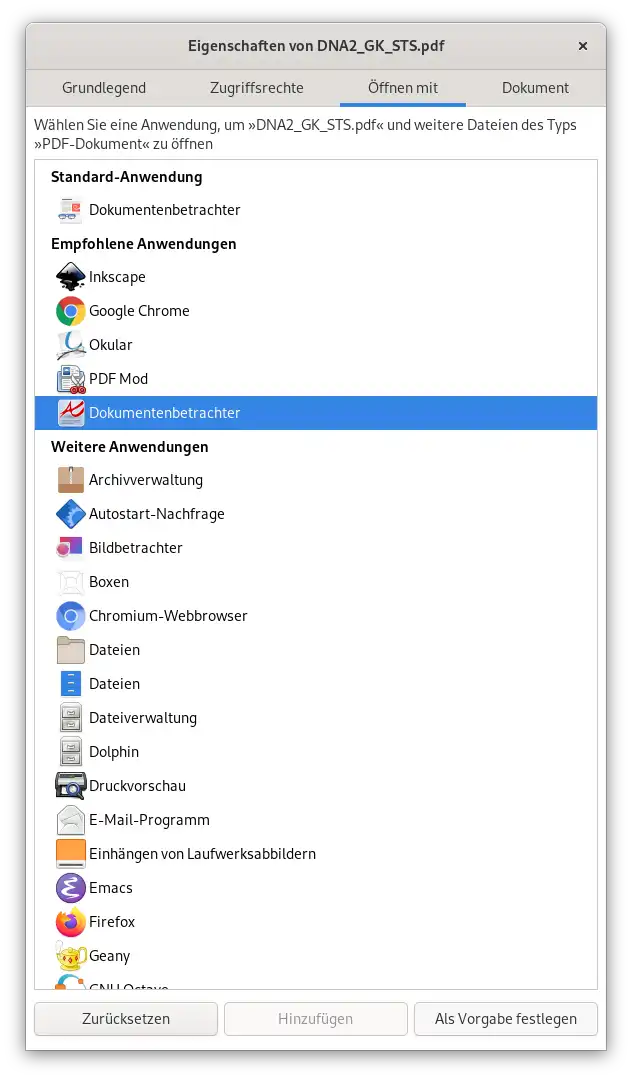
Task: Select Emacs in the application list
Action: coord(316,888)
